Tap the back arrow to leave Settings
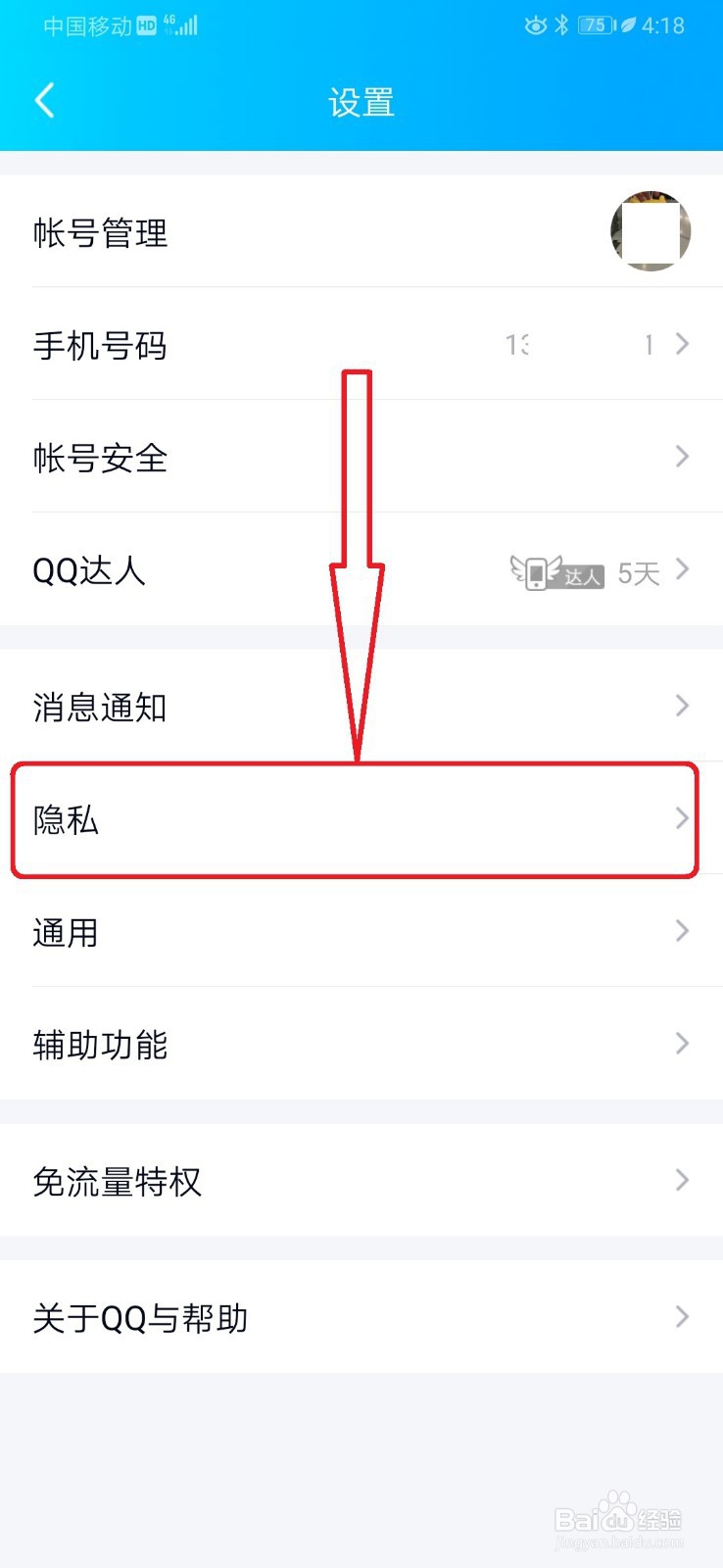 tap(44, 99)
